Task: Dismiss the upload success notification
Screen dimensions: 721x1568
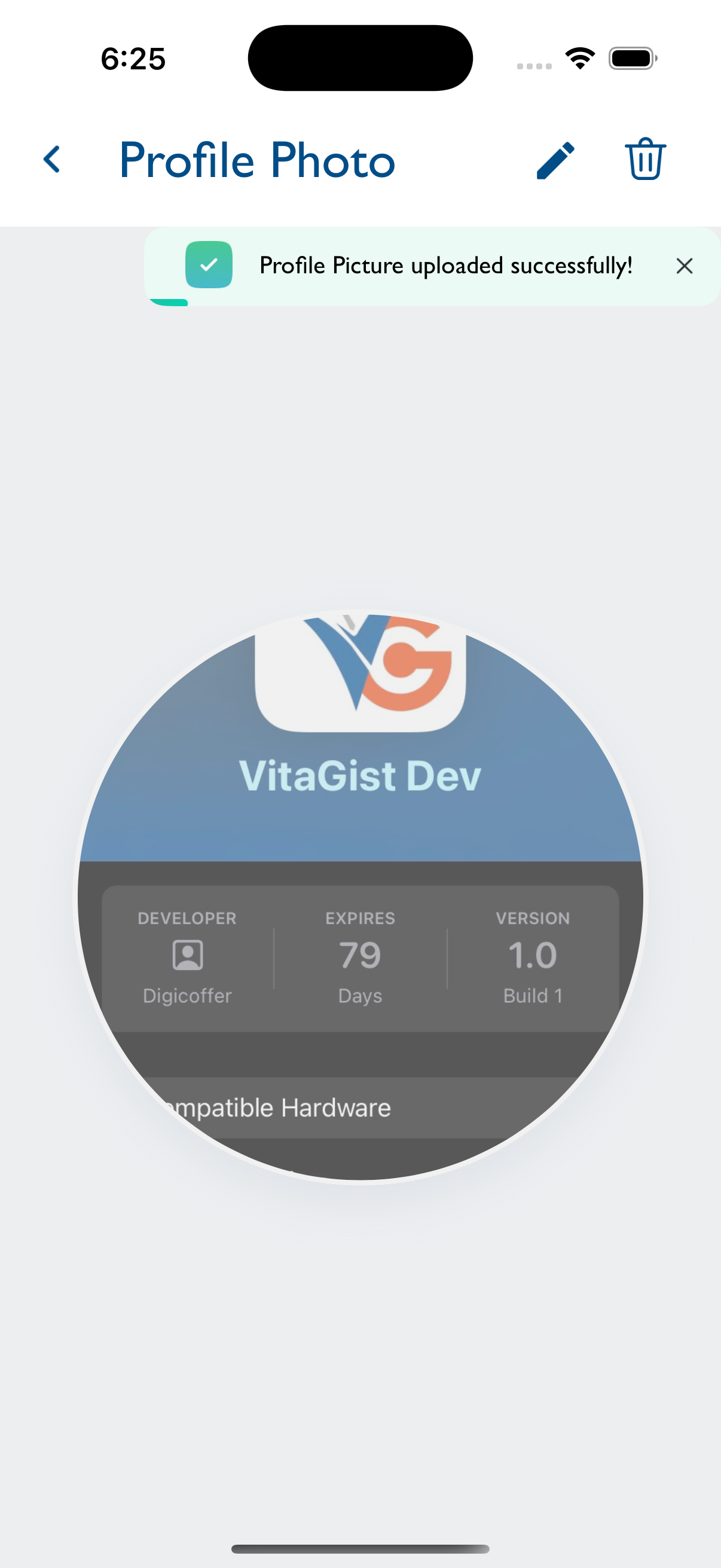Action: point(684,266)
